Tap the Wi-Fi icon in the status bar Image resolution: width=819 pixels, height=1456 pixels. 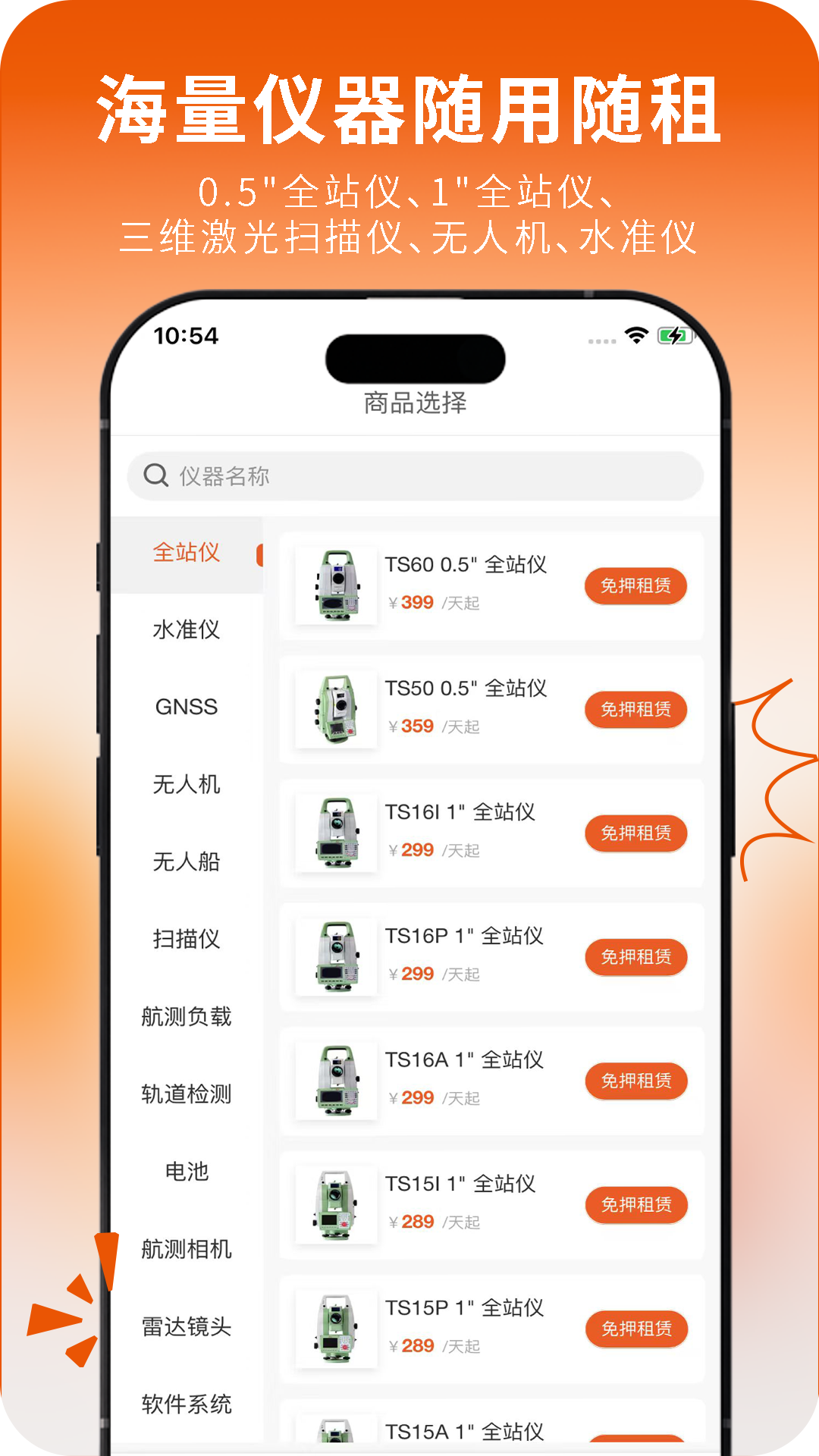[635, 334]
